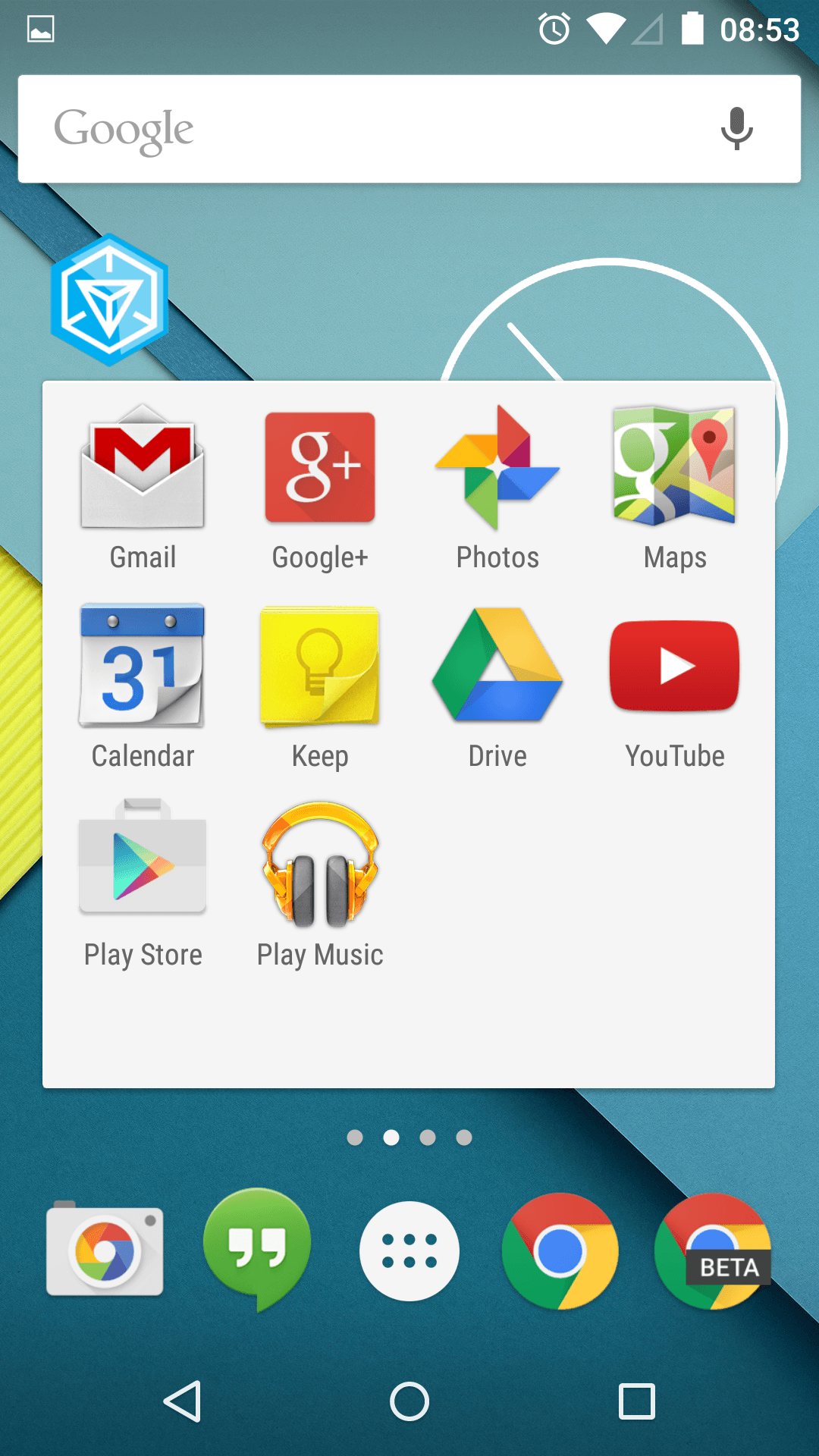Launch Chrome from the dock
This screenshot has height=1456, width=819.
[x=560, y=1251]
